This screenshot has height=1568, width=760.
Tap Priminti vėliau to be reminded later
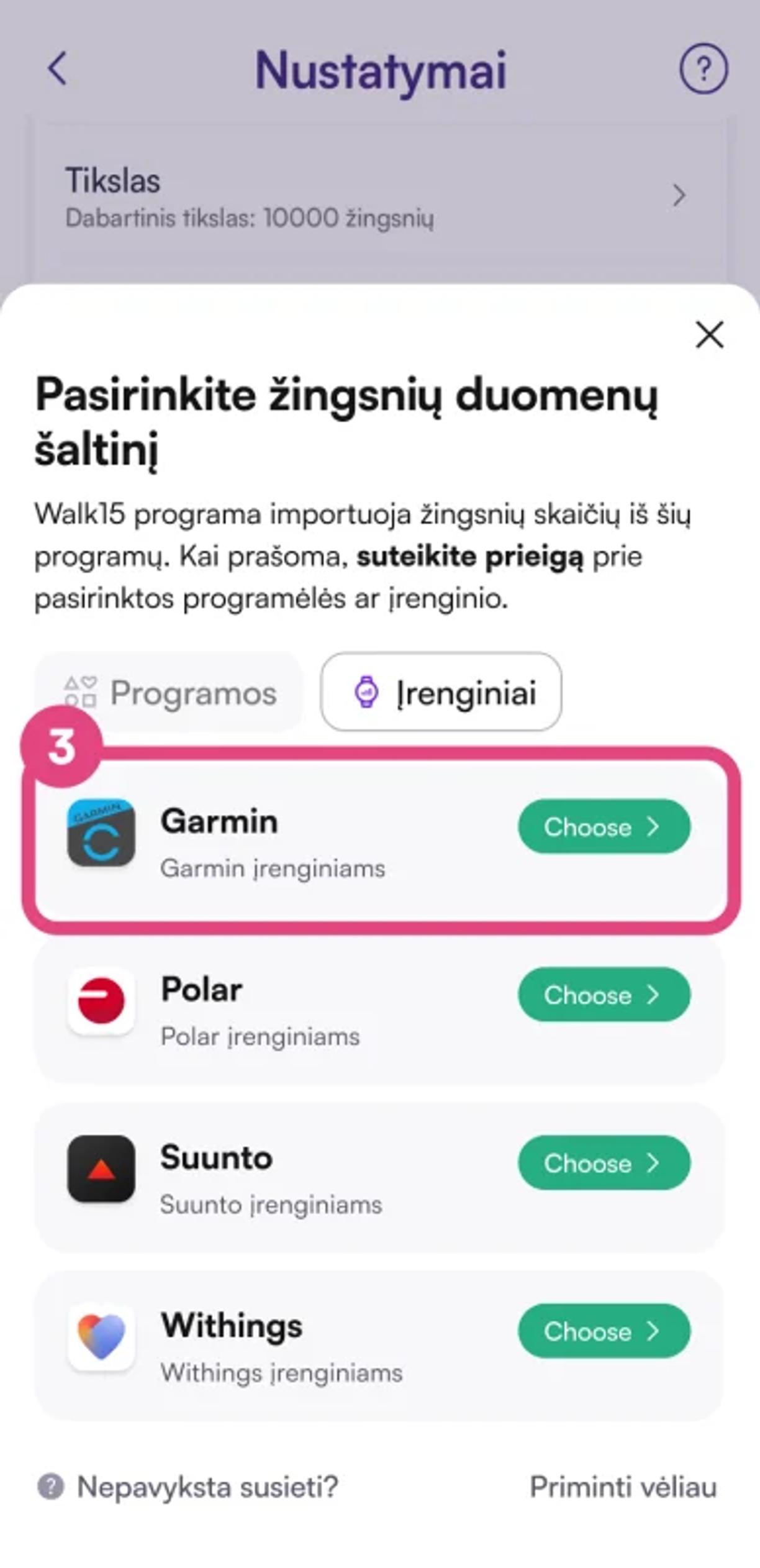click(x=623, y=1487)
